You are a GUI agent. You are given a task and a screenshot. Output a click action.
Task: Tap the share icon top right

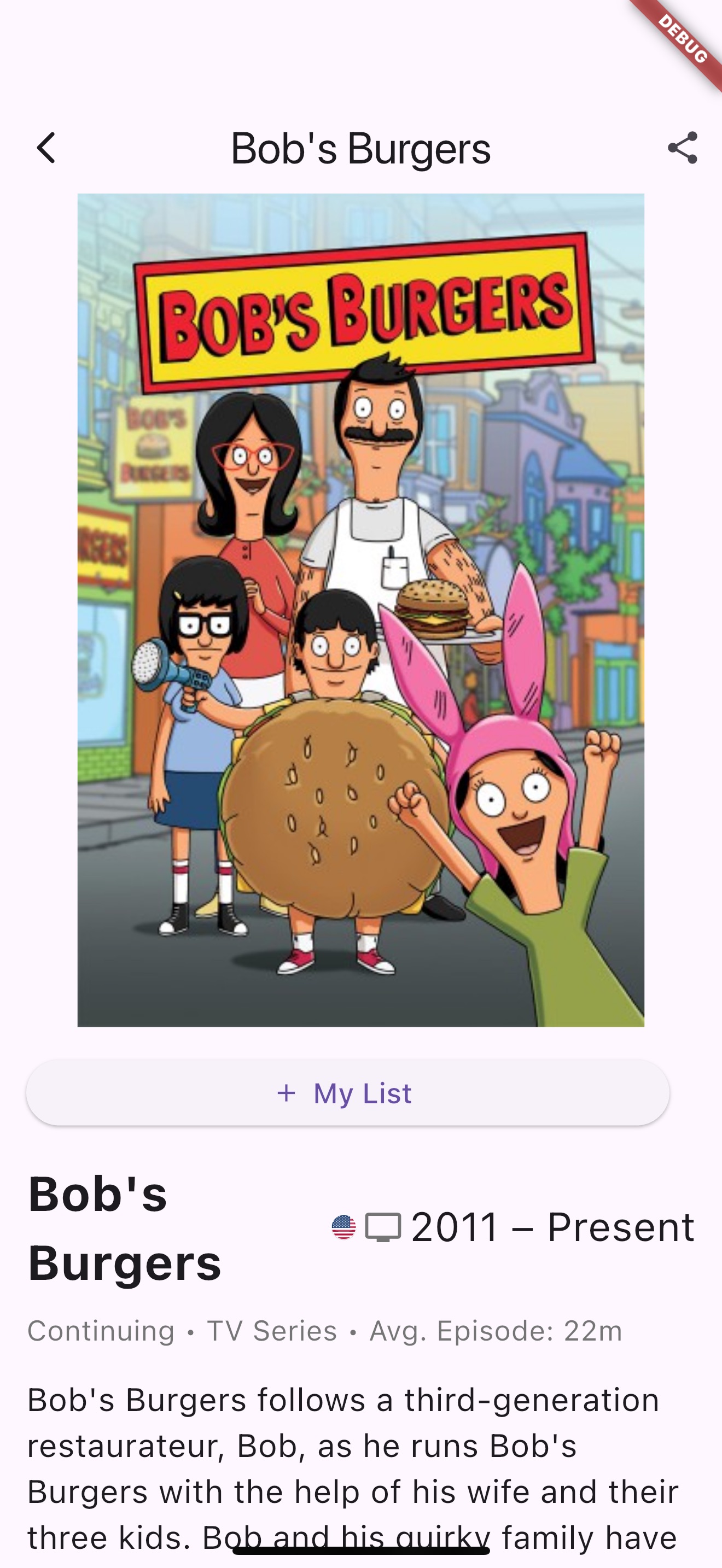(x=683, y=150)
